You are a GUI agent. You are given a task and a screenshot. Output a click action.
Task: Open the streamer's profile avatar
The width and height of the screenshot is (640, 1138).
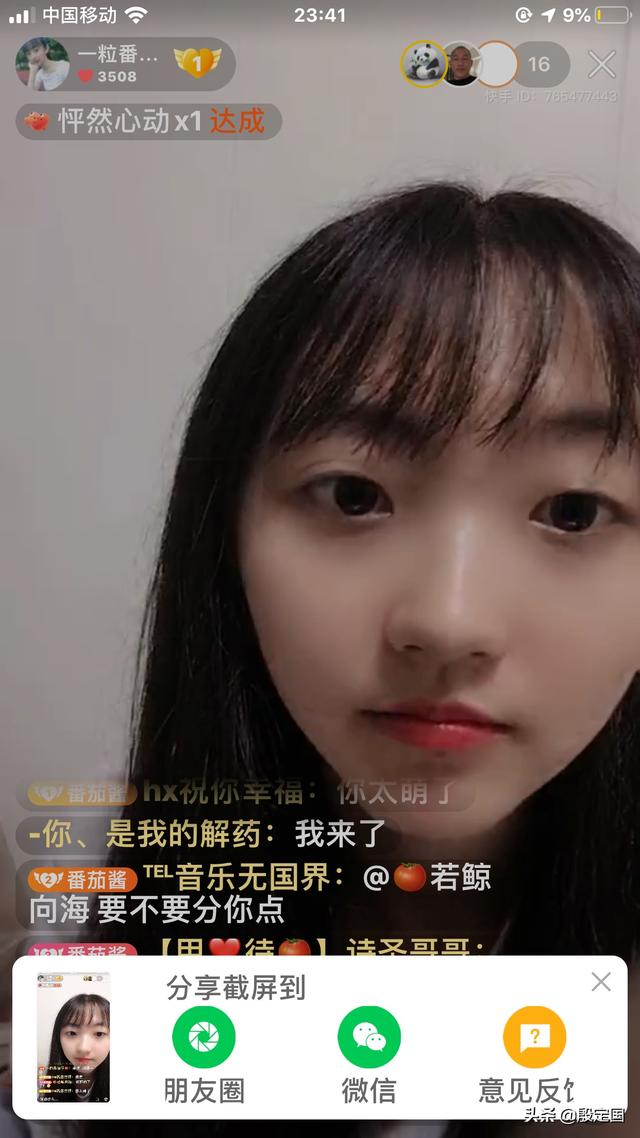(x=43, y=64)
